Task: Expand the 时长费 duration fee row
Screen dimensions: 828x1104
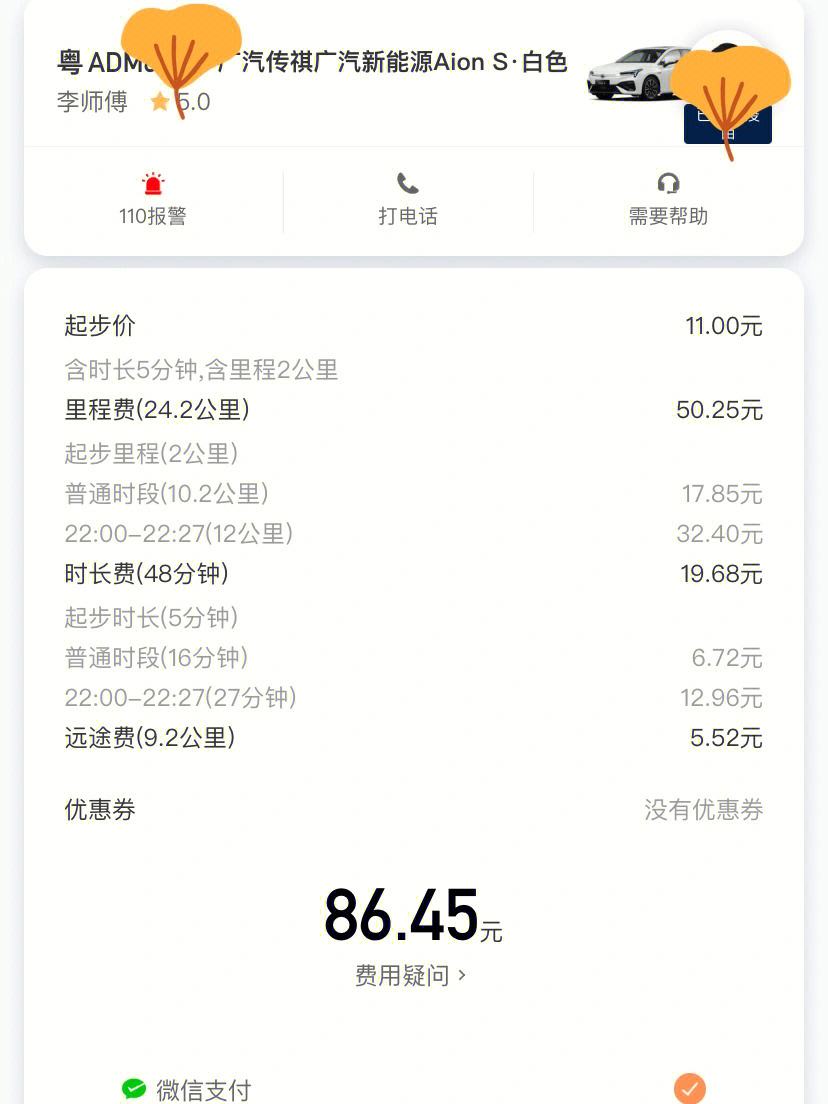Action: point(147,574)
